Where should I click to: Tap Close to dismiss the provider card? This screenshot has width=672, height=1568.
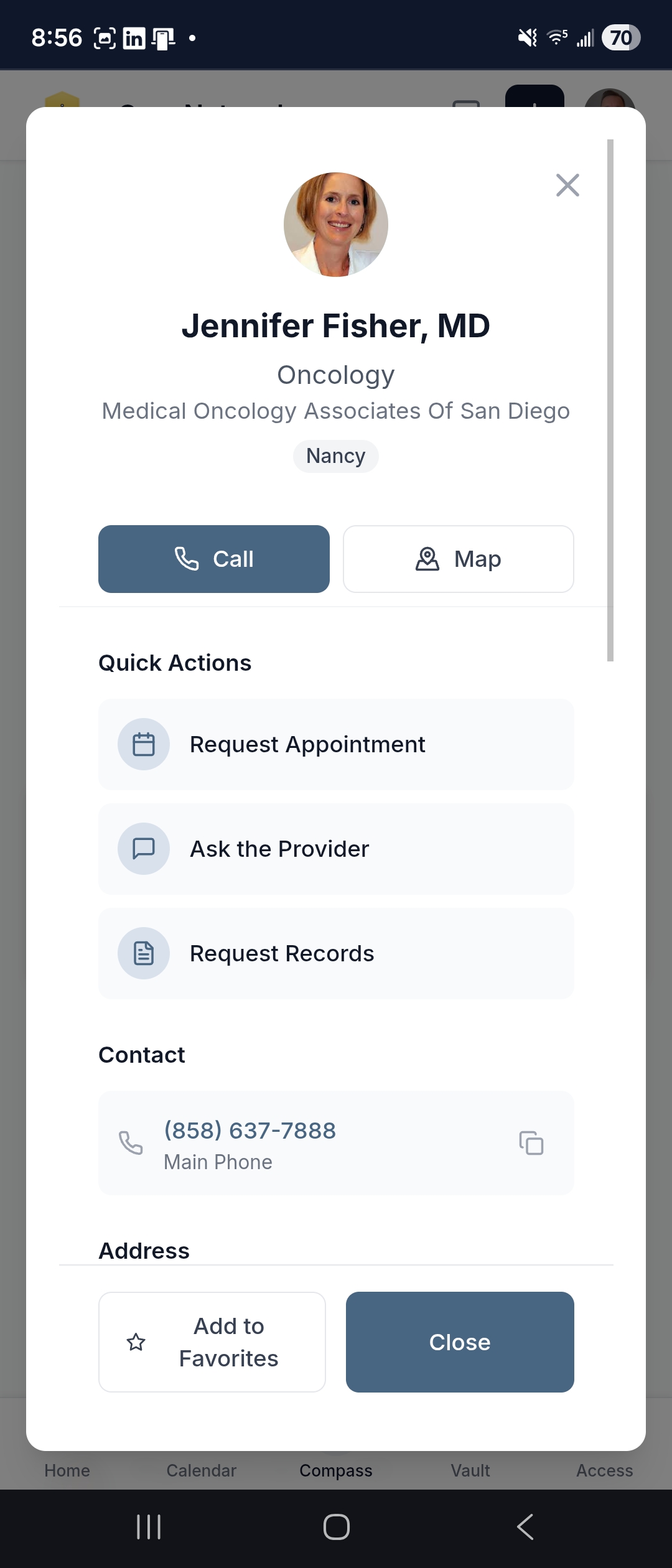[x=460, y=1342]
